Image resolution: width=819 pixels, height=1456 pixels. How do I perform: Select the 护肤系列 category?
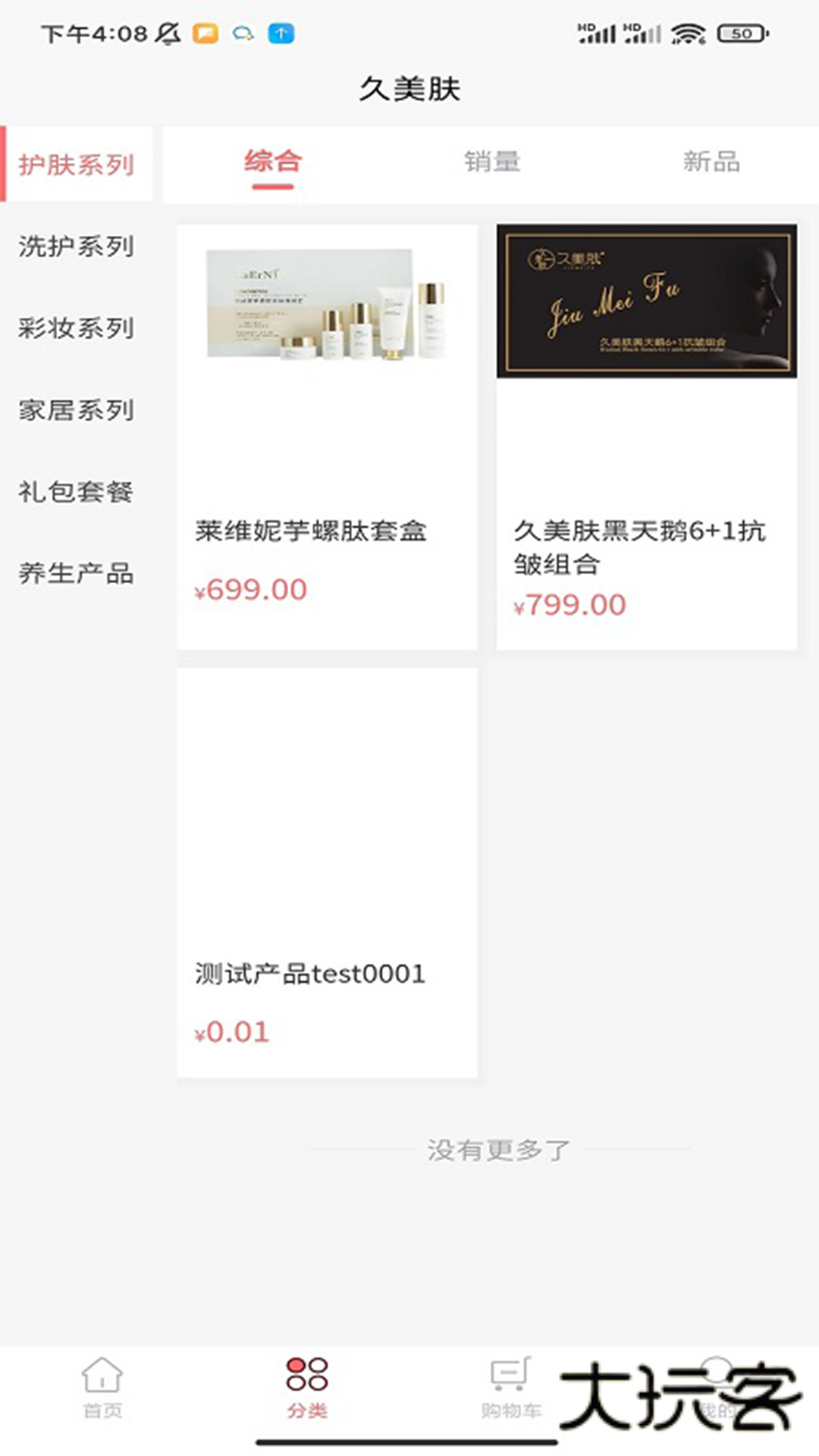76,165
